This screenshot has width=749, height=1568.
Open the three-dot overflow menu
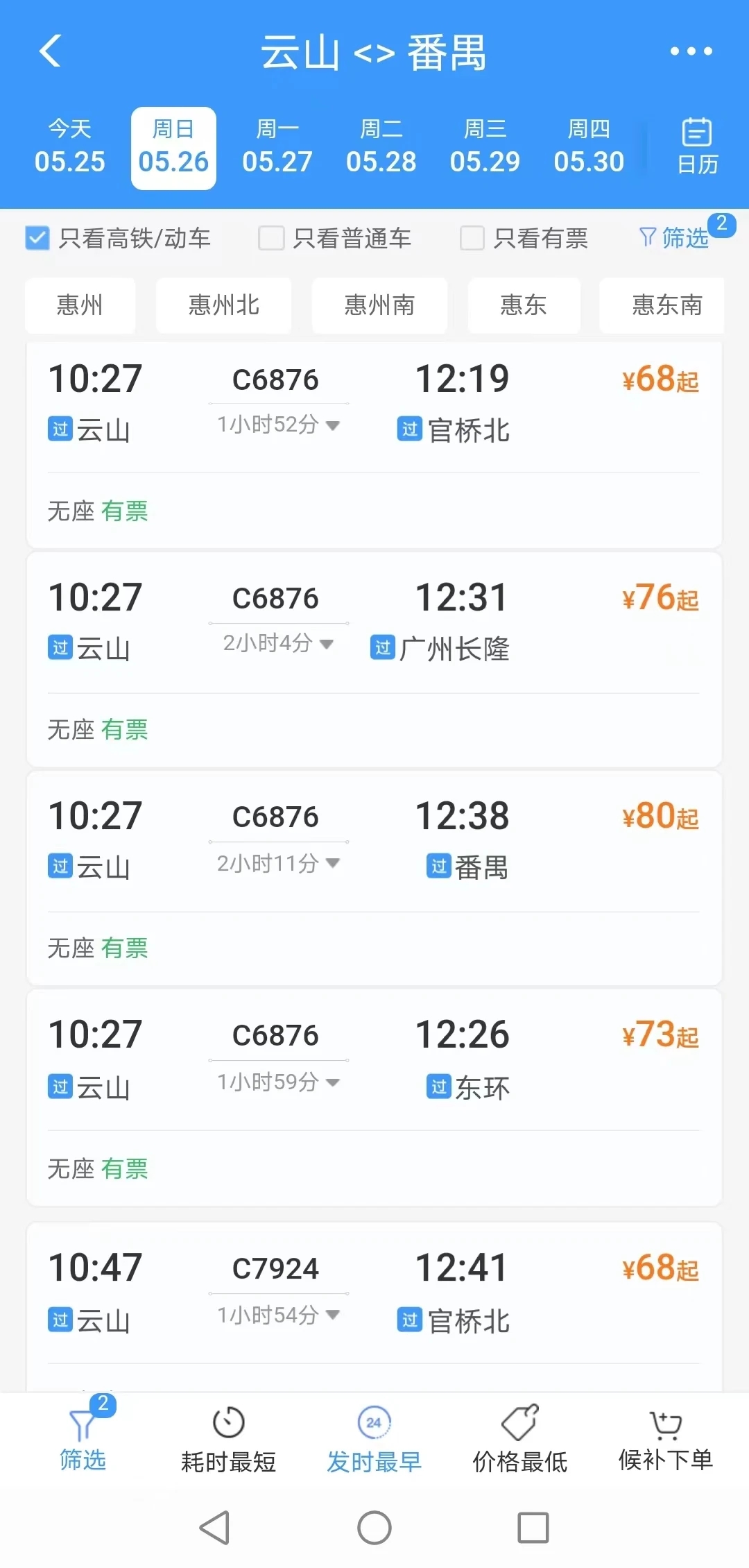(x=691, y=51)
